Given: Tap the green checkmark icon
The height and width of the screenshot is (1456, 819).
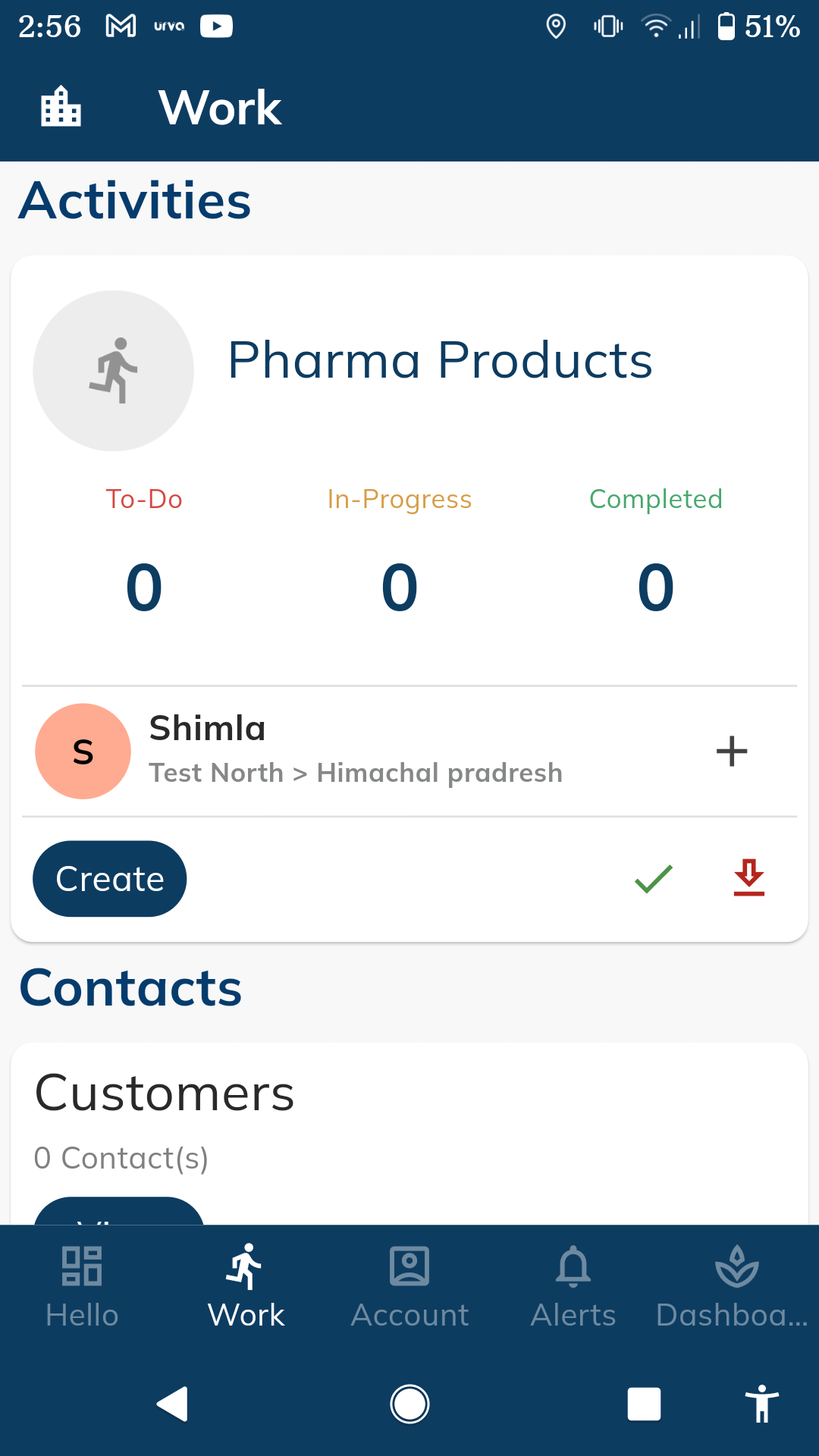Looking at the screenshot, I should click(x=654, y=879).
